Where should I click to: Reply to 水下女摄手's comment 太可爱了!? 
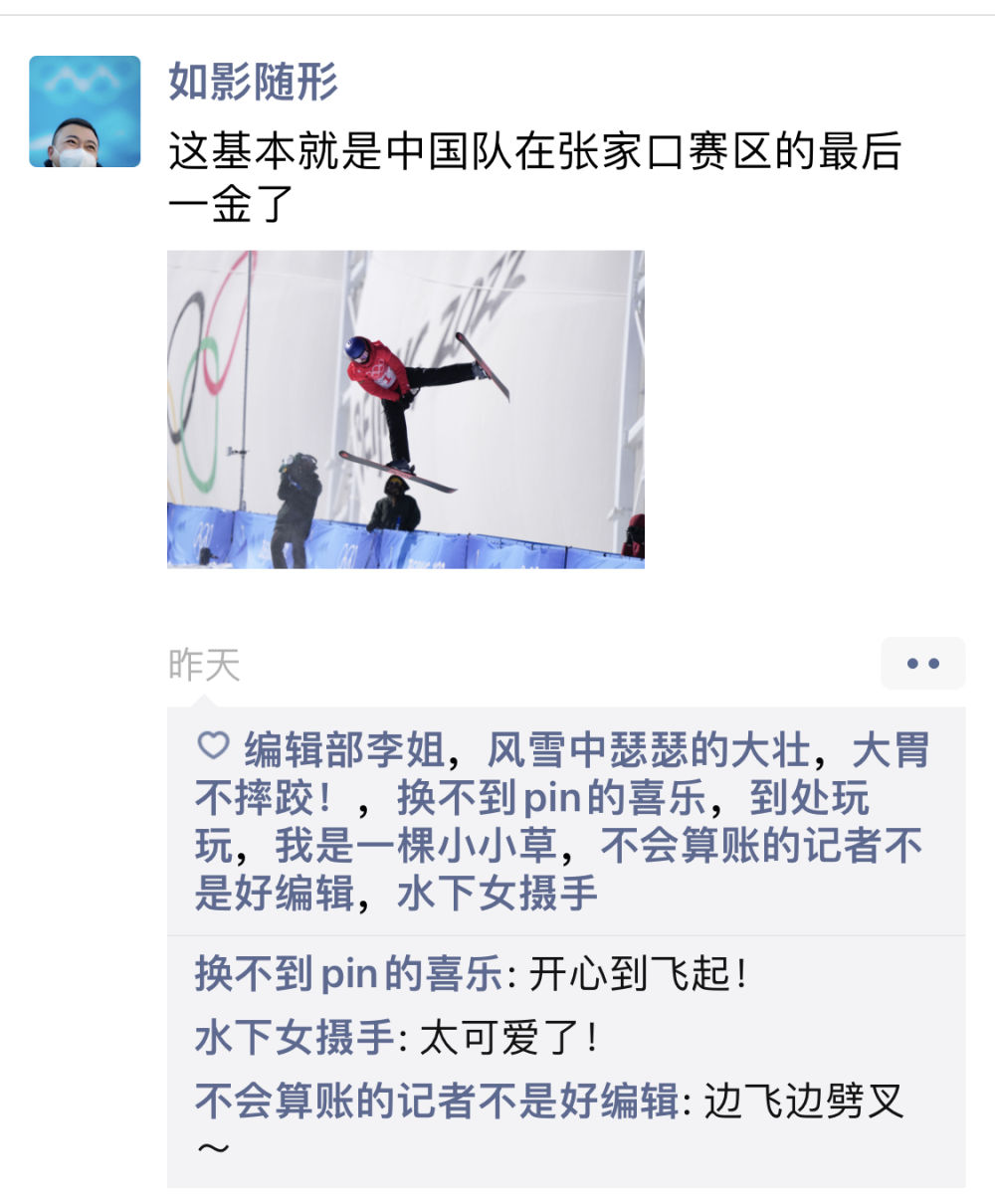(x=509, y=1038)
